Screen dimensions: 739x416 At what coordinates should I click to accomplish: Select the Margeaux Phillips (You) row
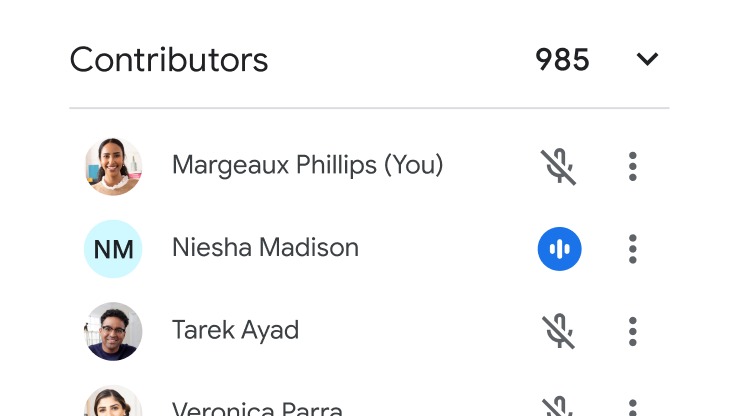[x=307, y=165]
